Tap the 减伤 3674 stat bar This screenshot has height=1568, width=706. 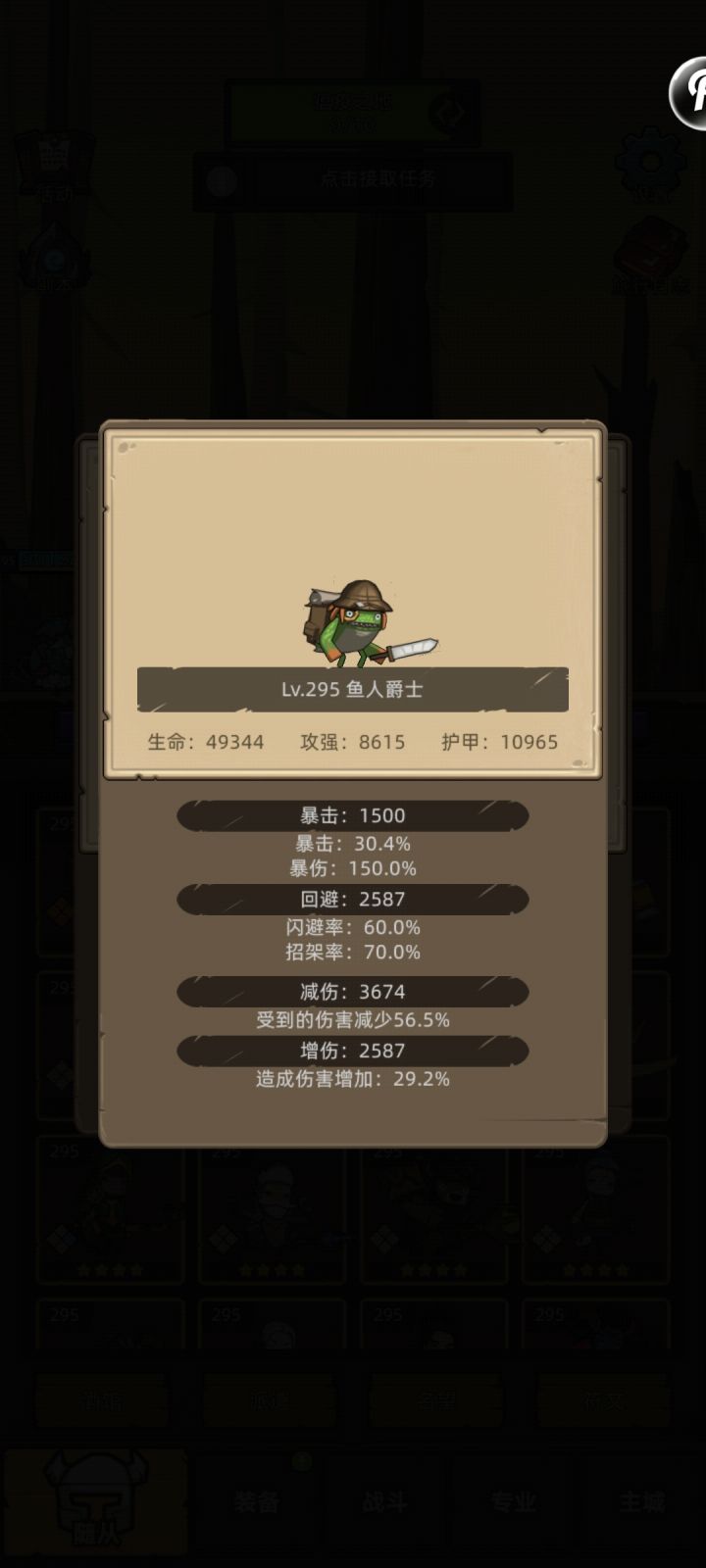tap(351, 992)
